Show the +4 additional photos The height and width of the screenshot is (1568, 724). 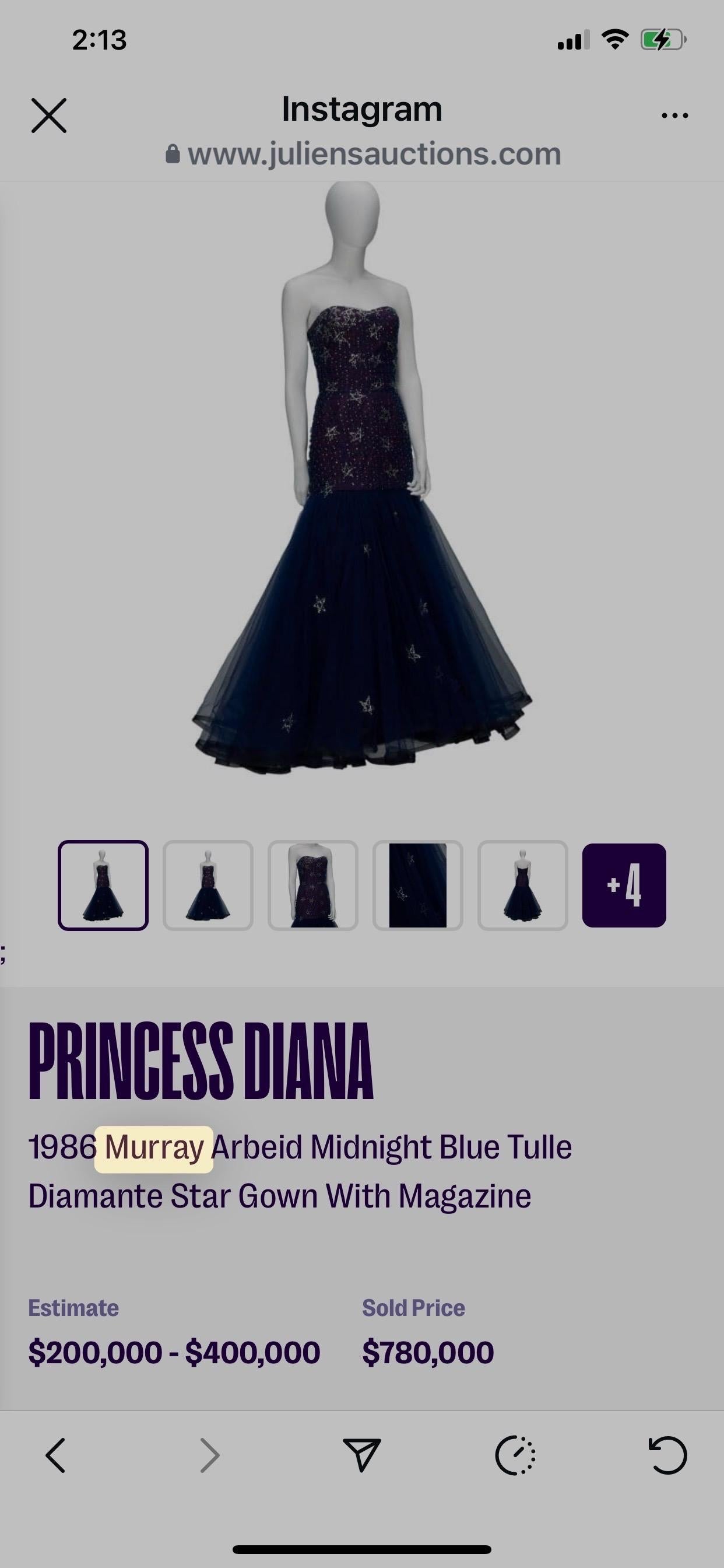(624, 885)
